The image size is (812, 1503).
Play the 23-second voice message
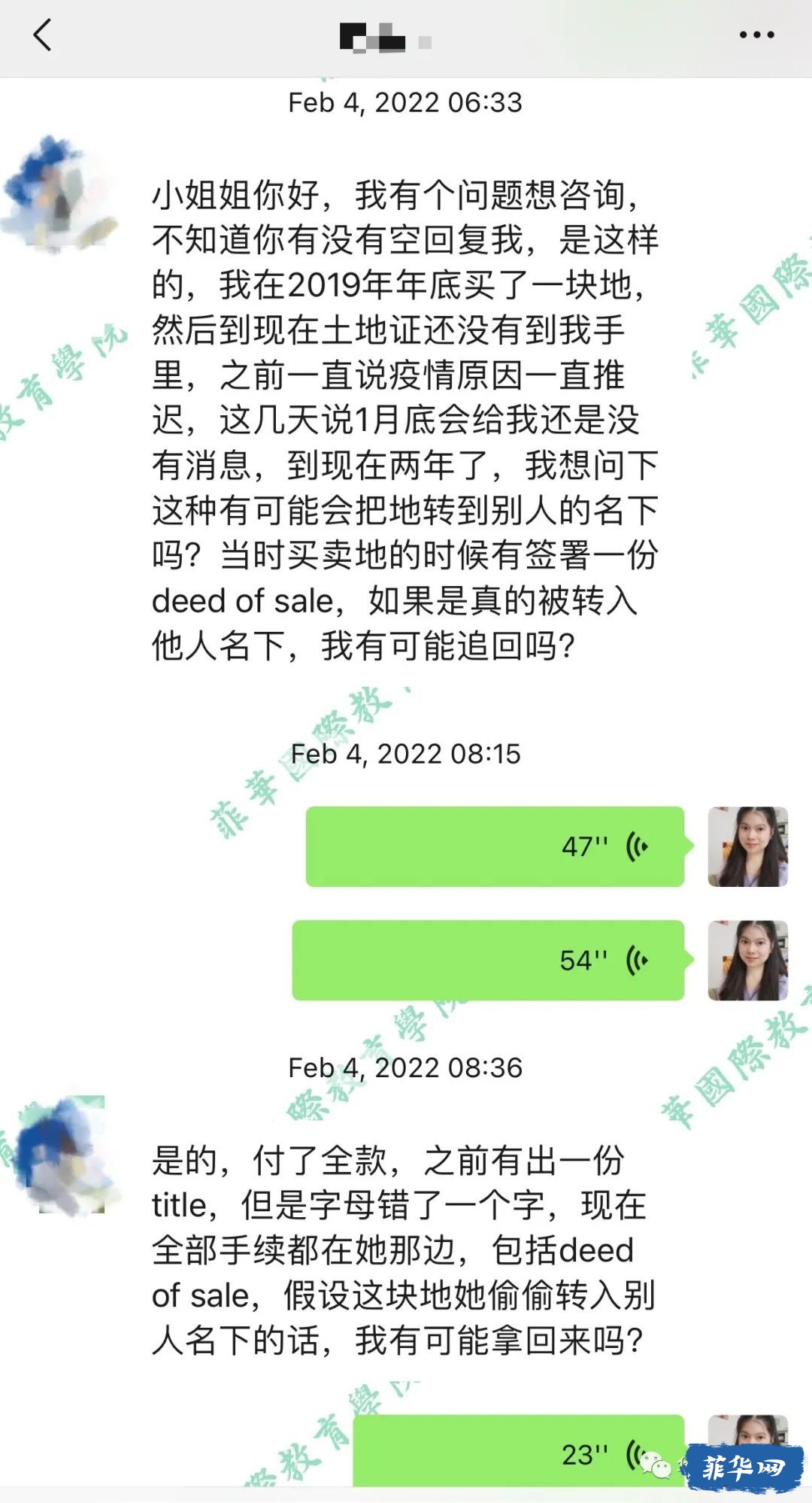tap(519, 1453)
